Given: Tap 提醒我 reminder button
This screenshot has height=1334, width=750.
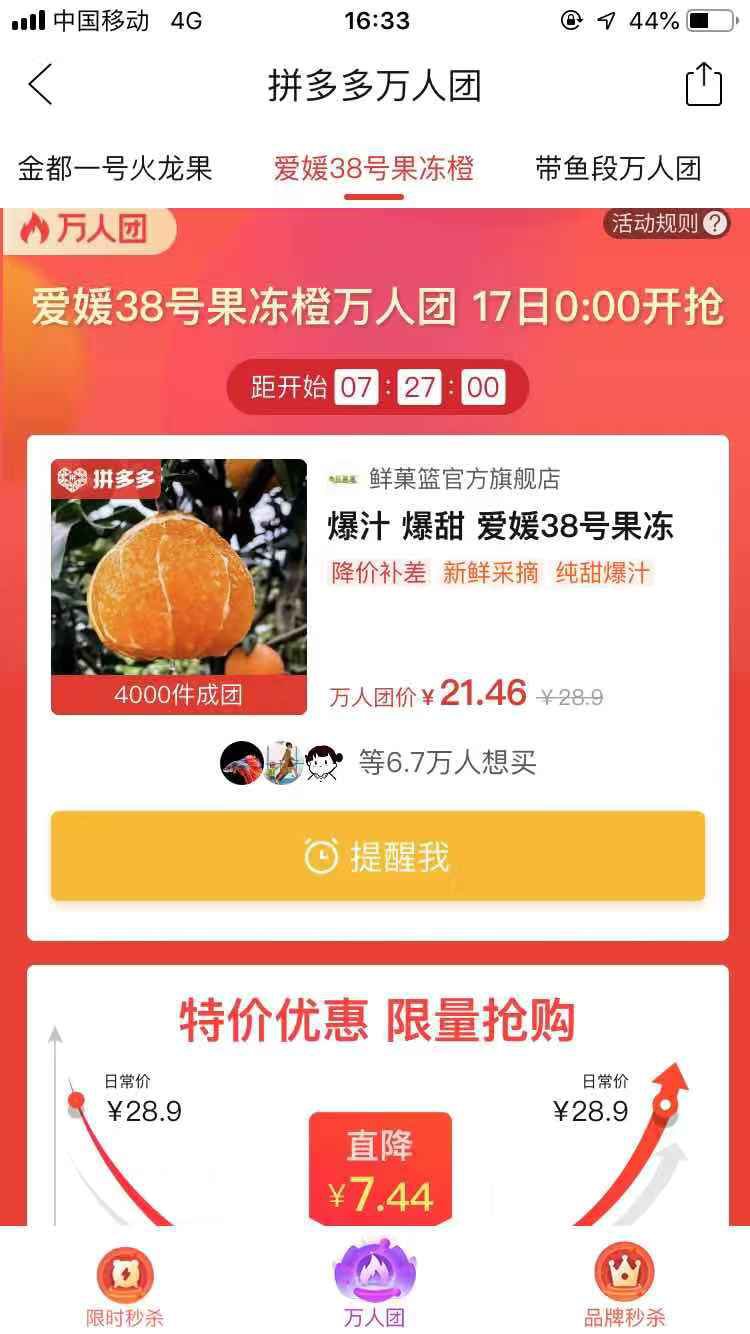Looking at the screenshot, I should tap(378, 856).
